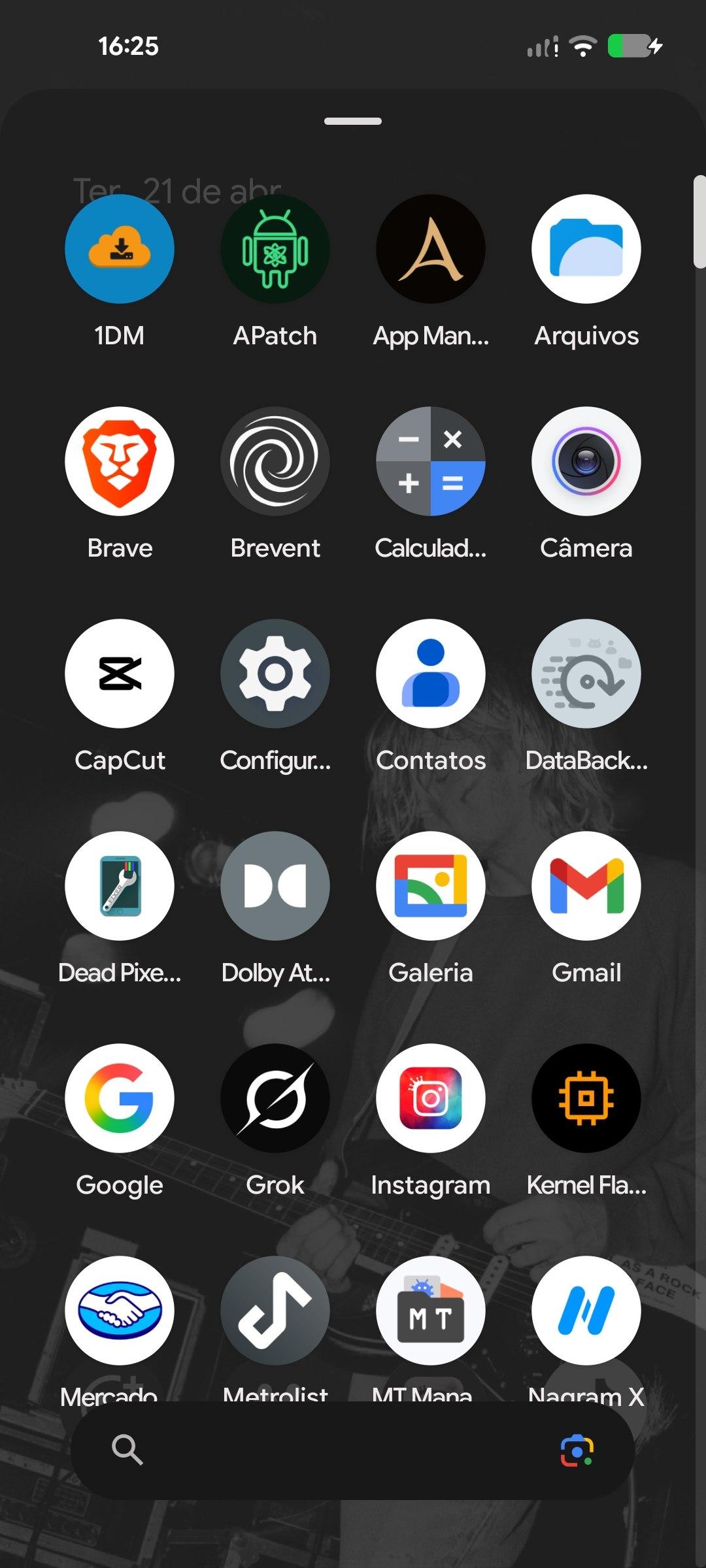This screenshot has width=706, height=1568.
Task: Open the Configurações settings app
Action: (x=275, y=674)
